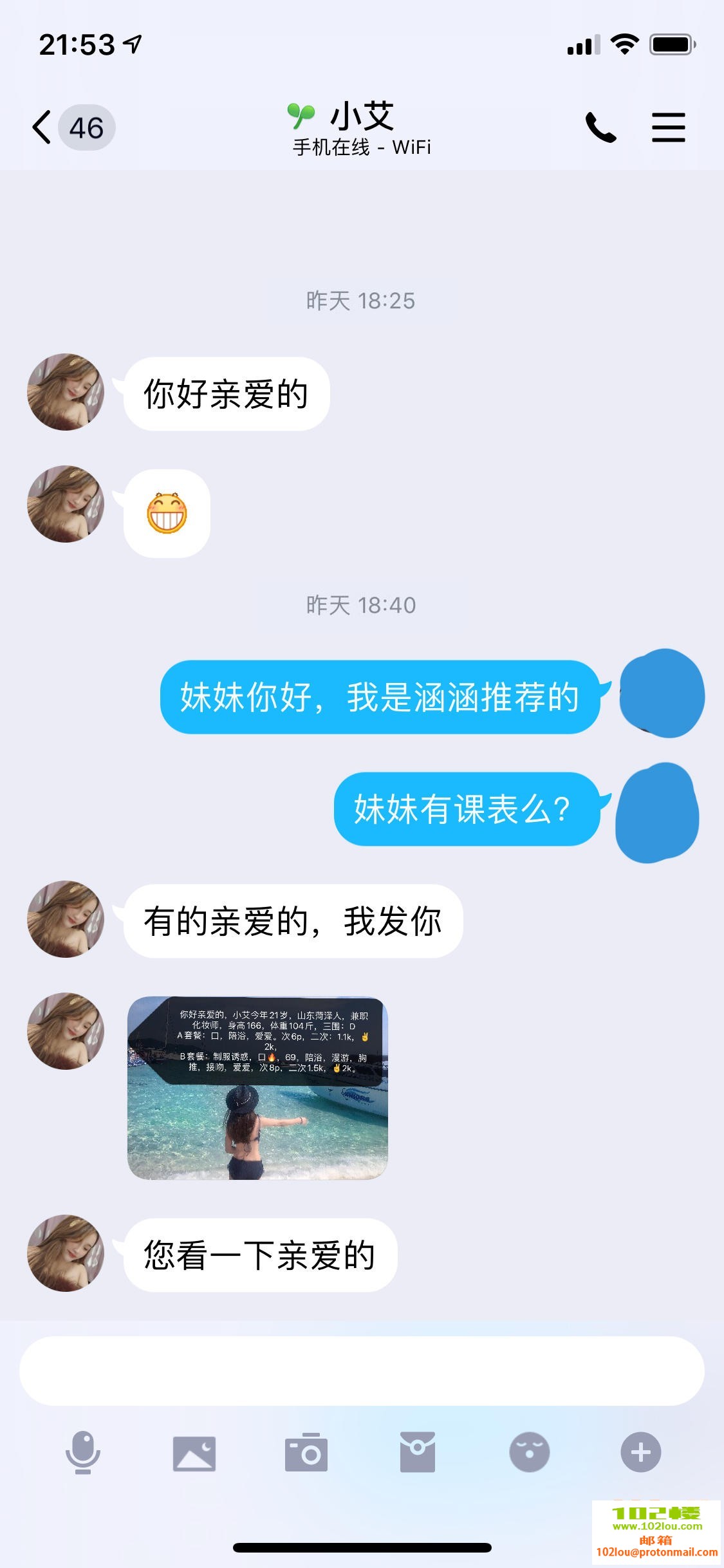Tap 小艾's avatar next to 你好亲爱的
The width and height of the screenshot is (724, 1568).
[x=64, y=391]
